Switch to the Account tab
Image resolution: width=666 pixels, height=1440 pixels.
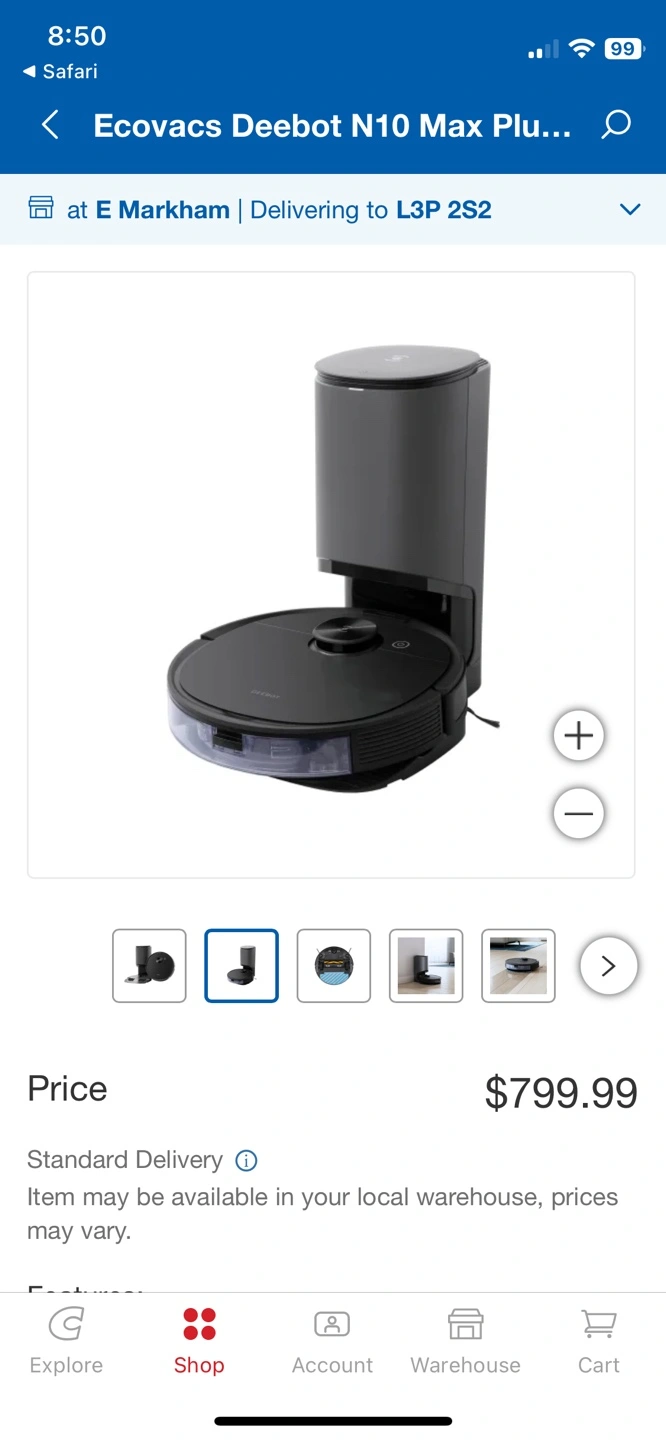tap(332, 1342)
